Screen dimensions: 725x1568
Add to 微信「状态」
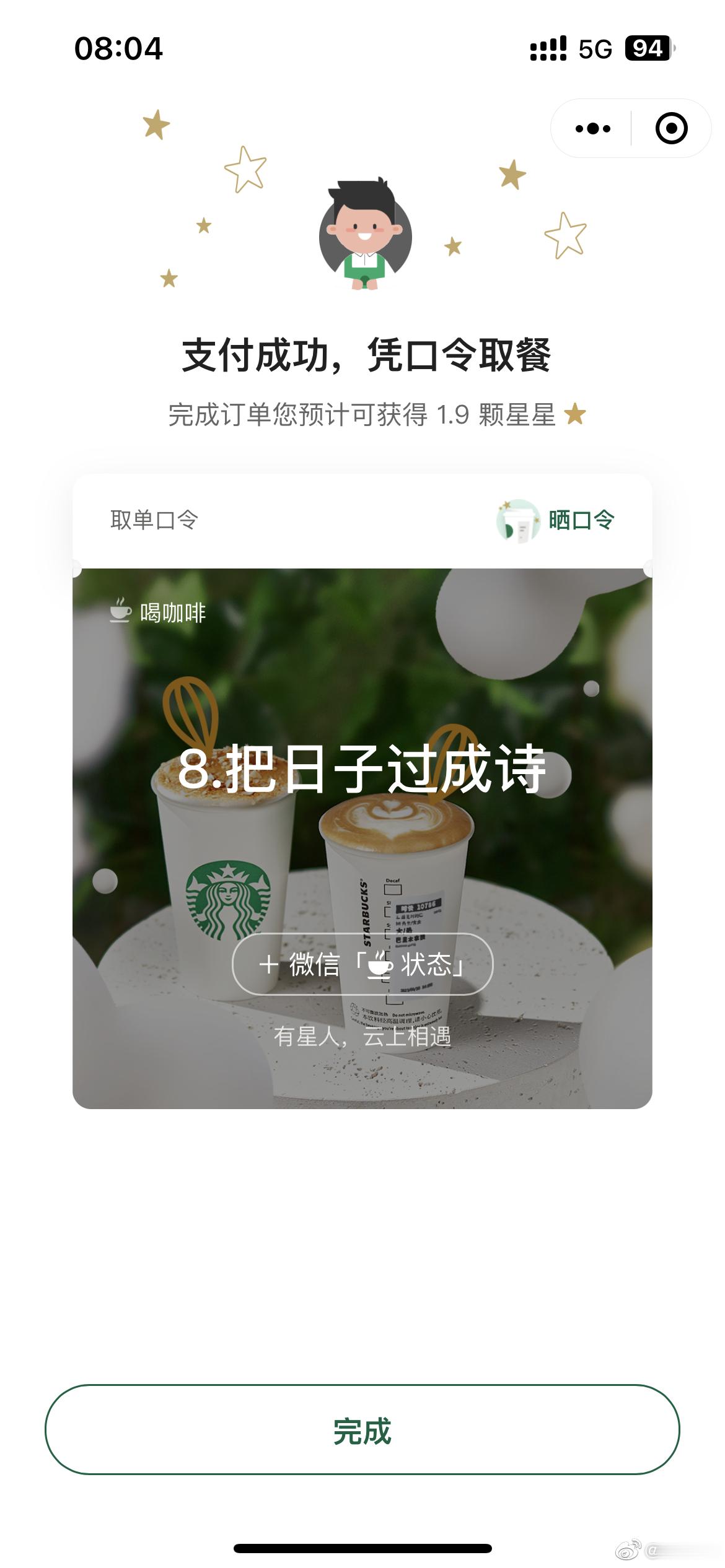click(x=362, y=964)
